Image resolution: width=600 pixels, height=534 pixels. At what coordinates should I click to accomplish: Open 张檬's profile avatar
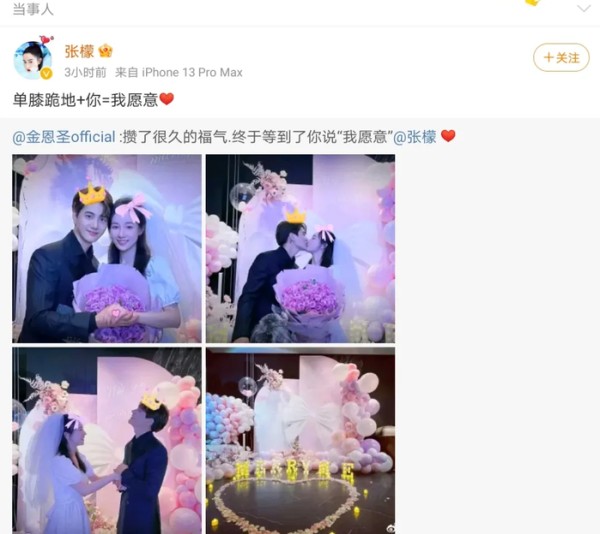[x=32, y=60]
